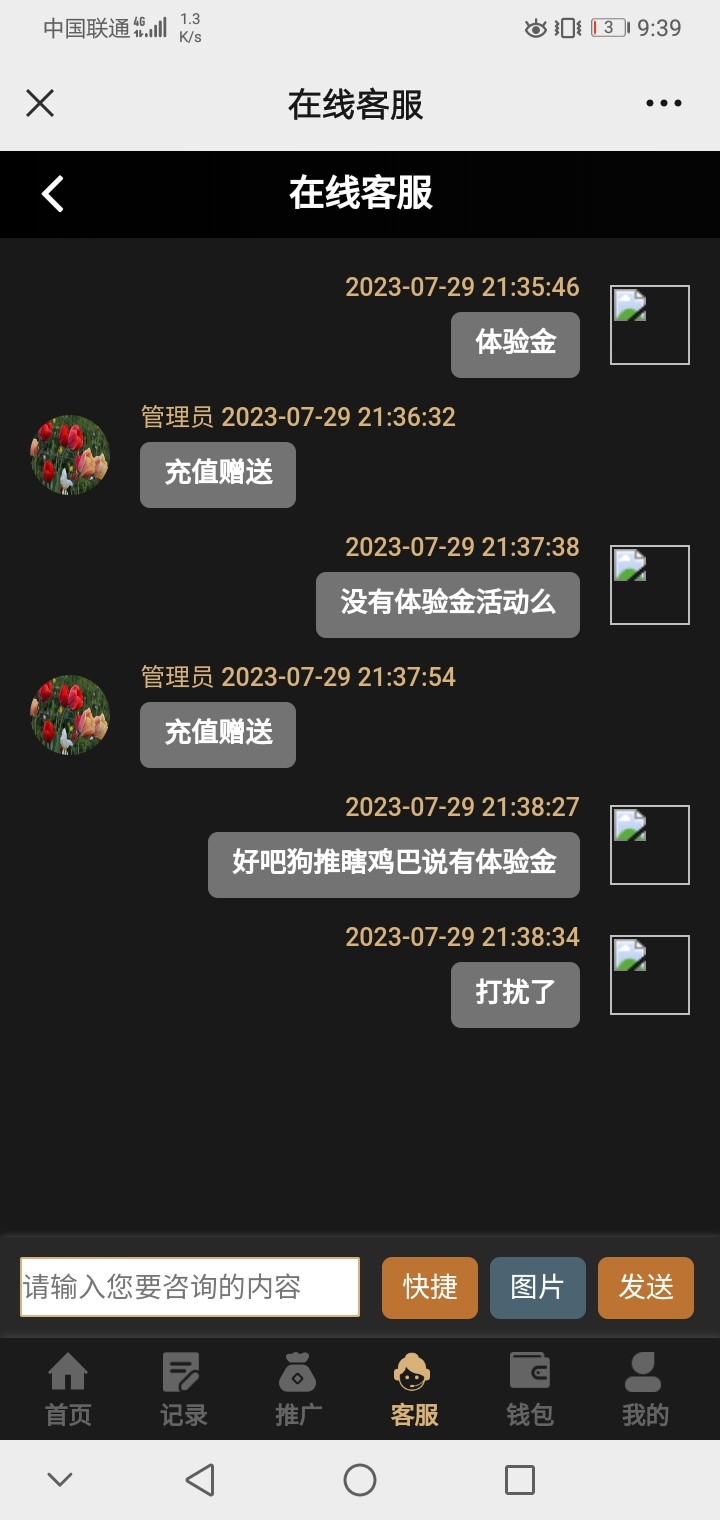Switch to the 首页 tab
This screenshot has width=720, height=1520.
click(x=68, y=1389)
